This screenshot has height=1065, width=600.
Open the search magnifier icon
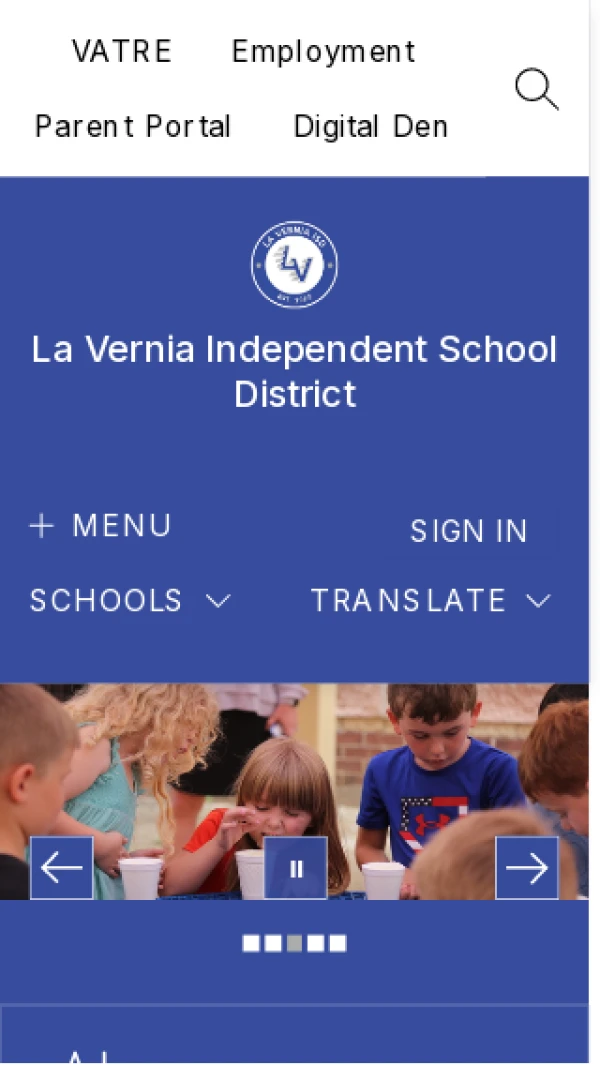536,89
